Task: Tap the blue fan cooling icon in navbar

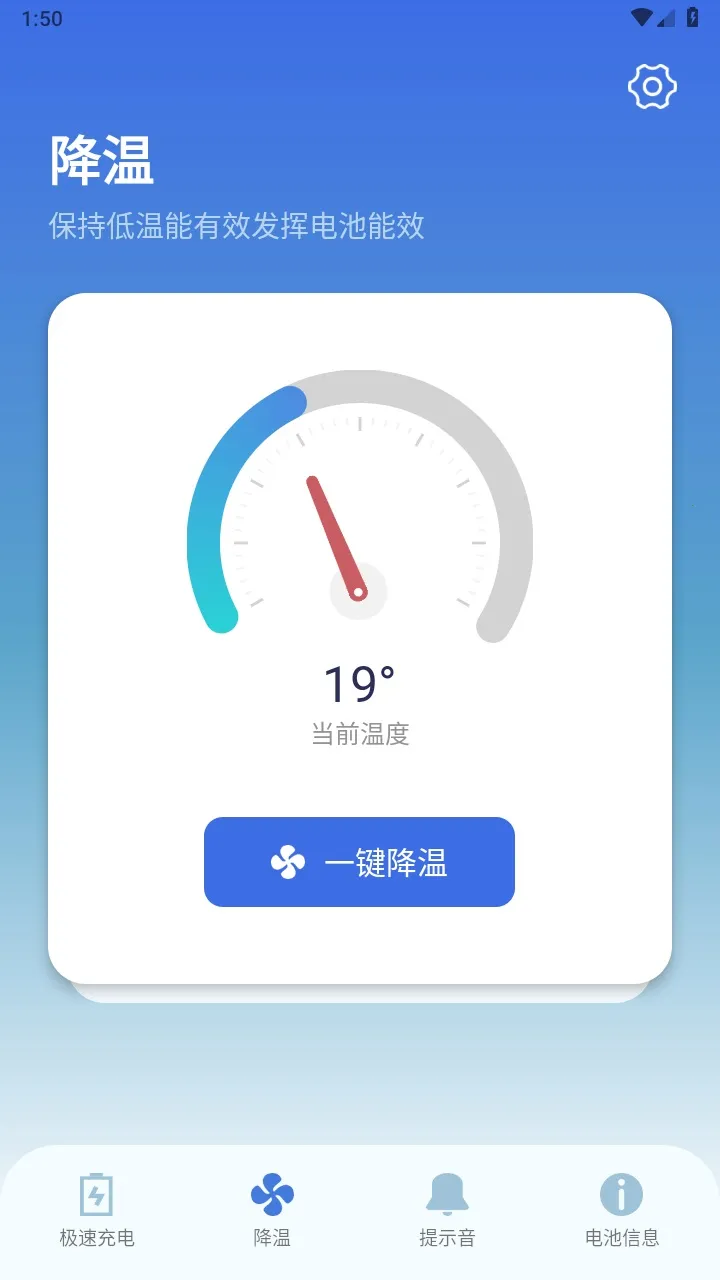Action: coord(271,1192)
